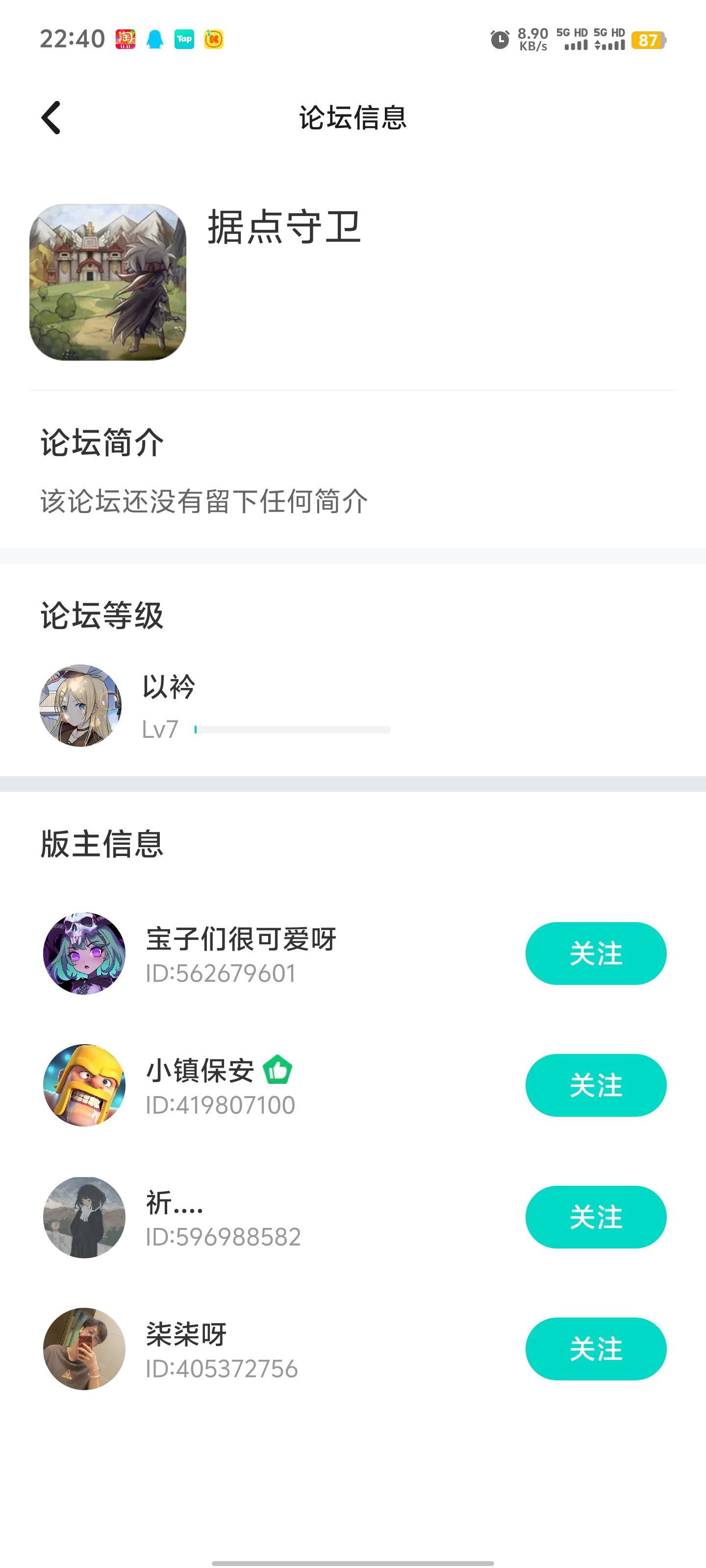The image size is (706, 1568).
Task: Tap the Taobao icon in status bar
Action: (x=126, y=39)
